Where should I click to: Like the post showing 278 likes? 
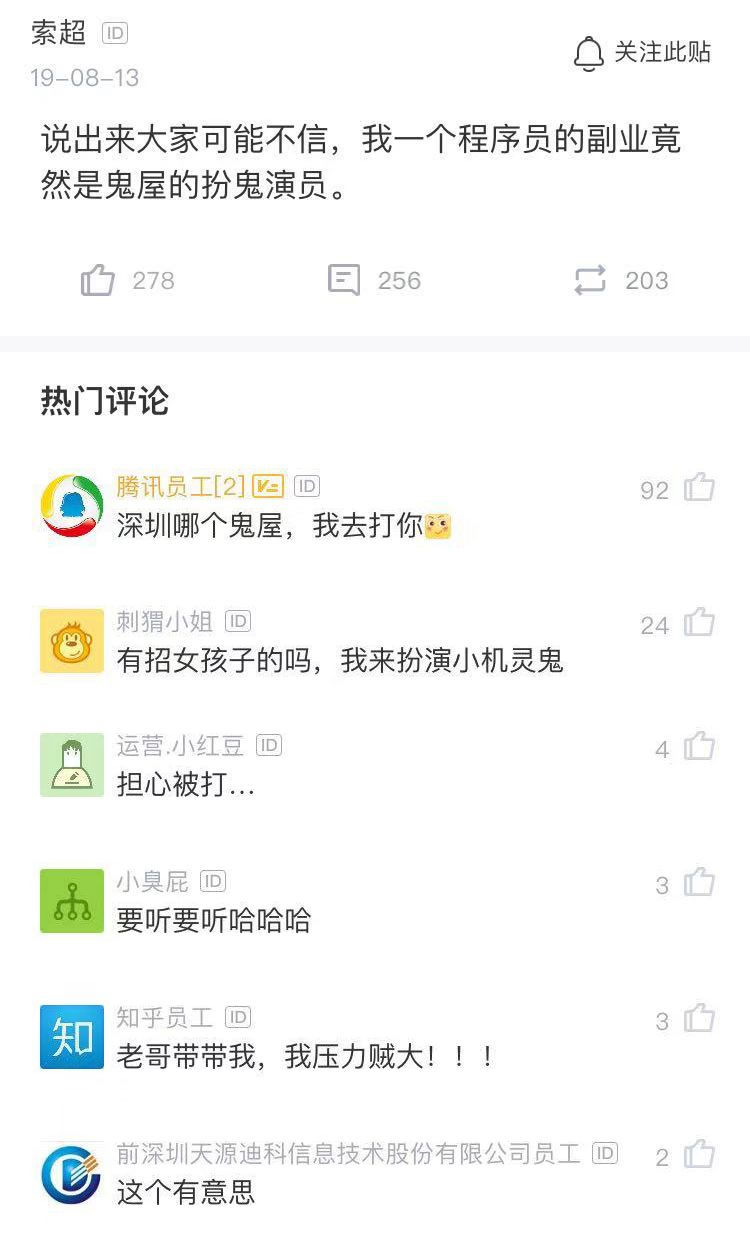(x=97, y=281)
